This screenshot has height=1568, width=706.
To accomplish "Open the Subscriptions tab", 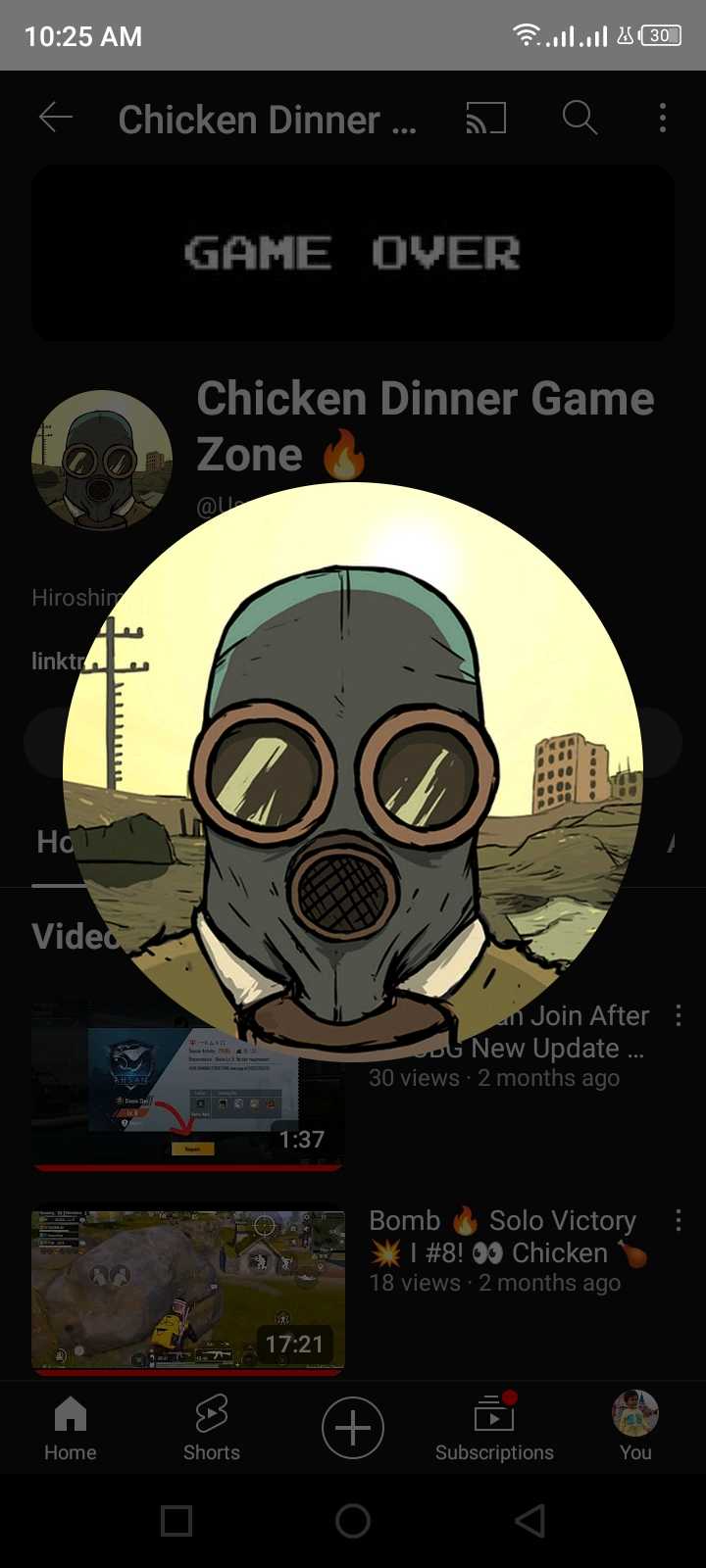I will point(494,1428).
